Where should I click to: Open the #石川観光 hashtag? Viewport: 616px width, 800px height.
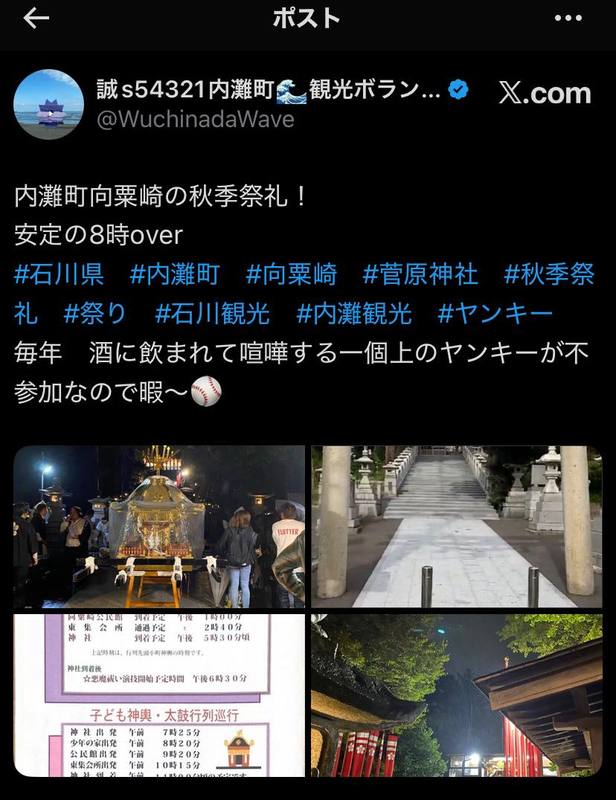(x=212, y=314)
